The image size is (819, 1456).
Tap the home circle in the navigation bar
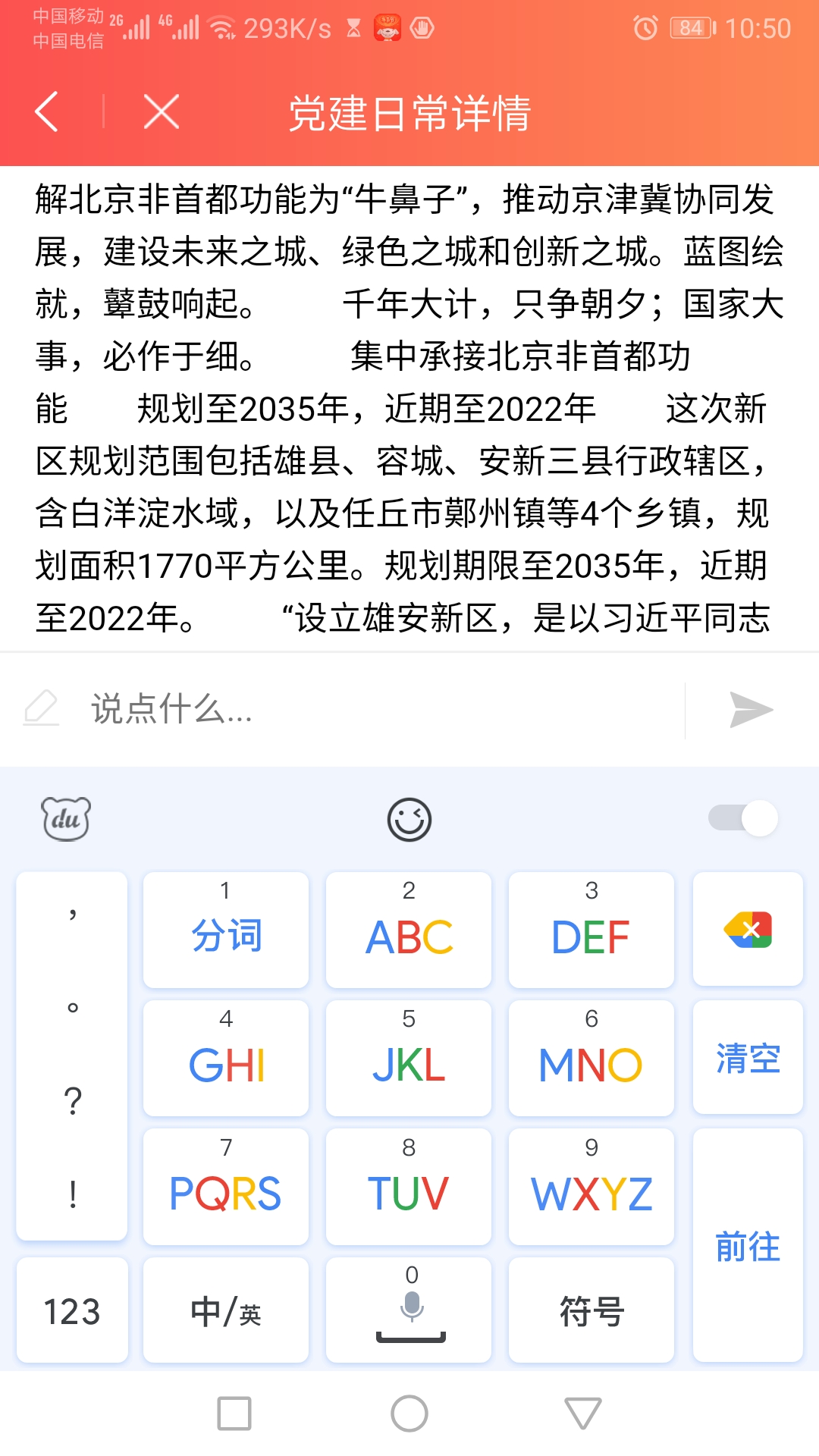click(x=409, y=1413)
